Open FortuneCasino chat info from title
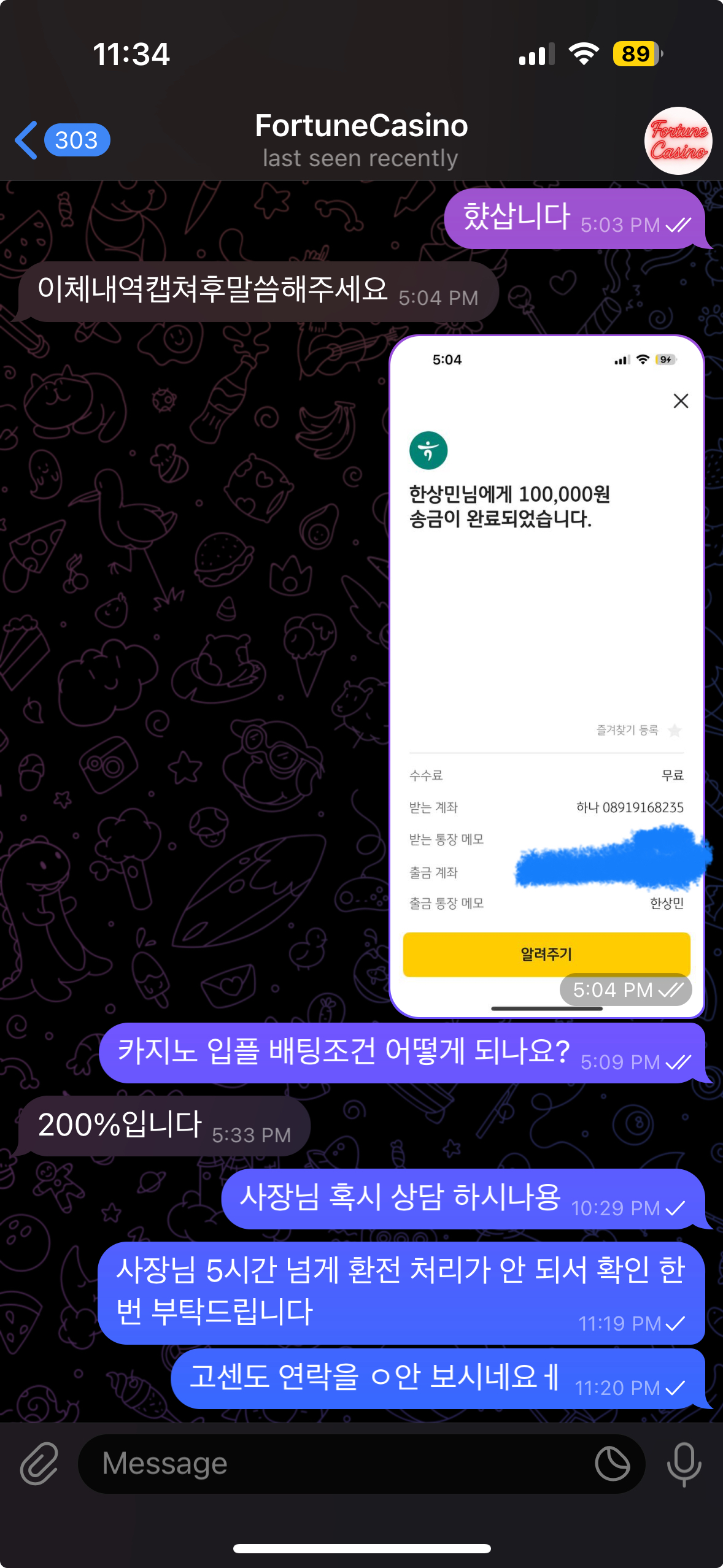Viewport: 723px width, 1568px height. (x=361, y=140)
